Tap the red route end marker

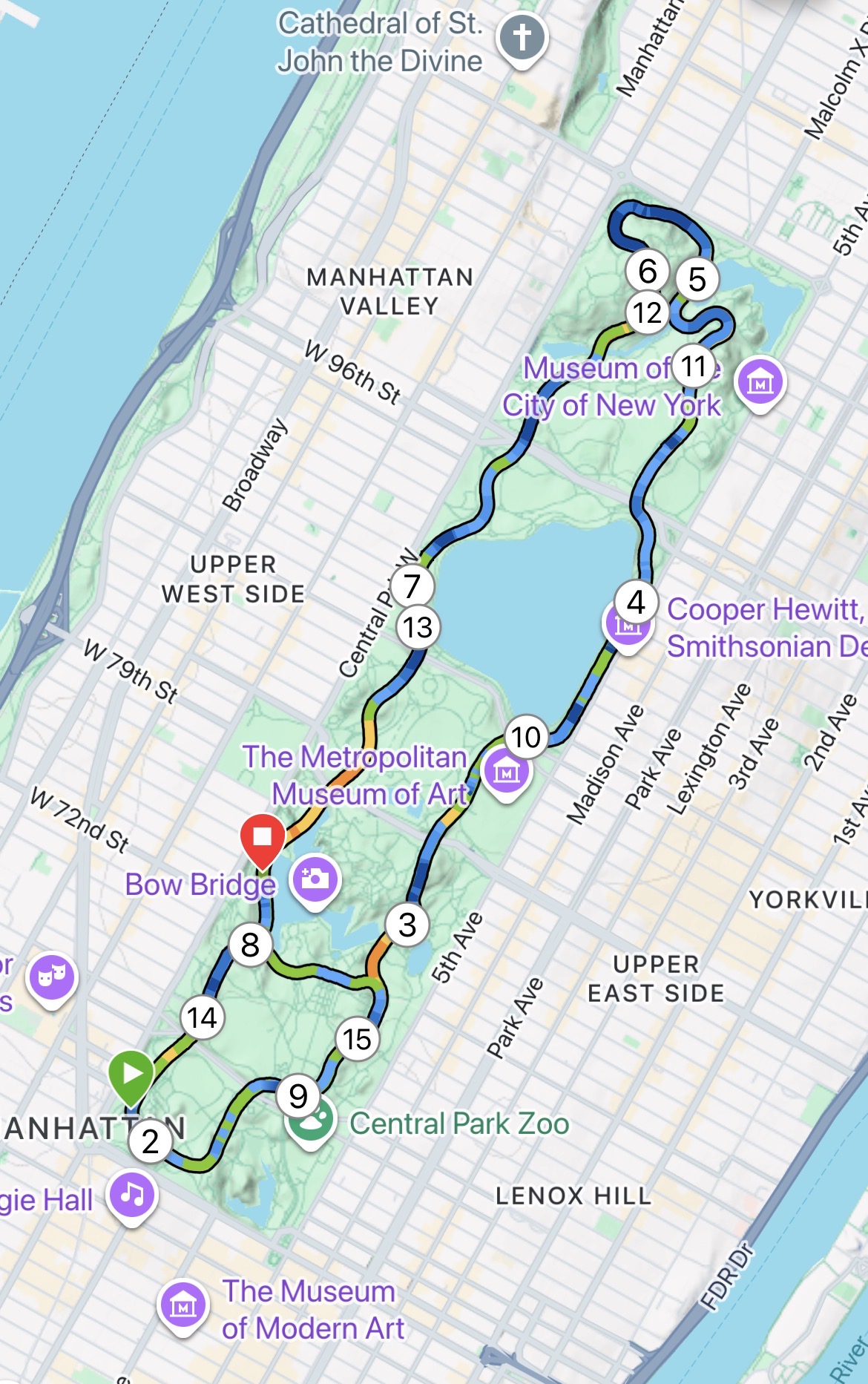[x=263, y=837]
